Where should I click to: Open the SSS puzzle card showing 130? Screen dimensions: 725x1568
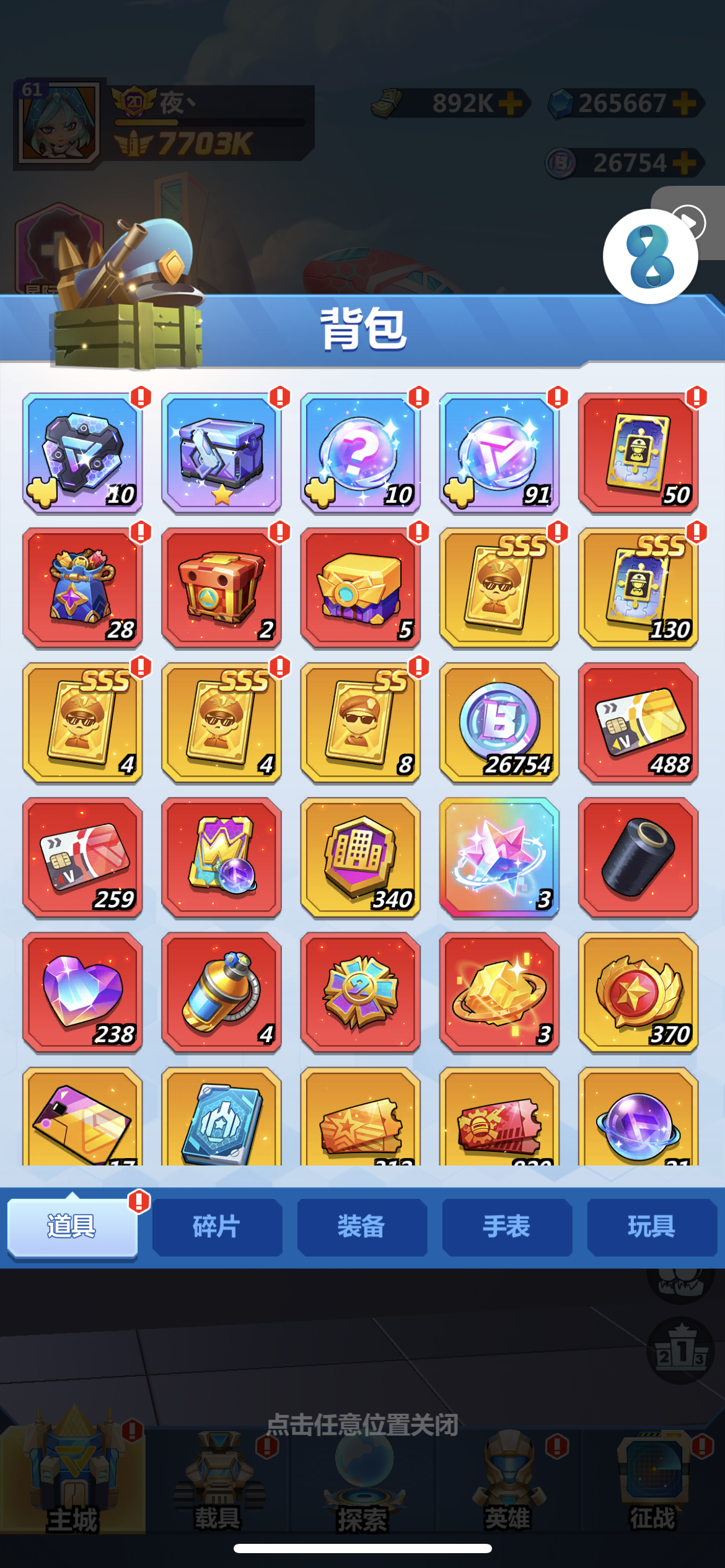pos(638,588)
